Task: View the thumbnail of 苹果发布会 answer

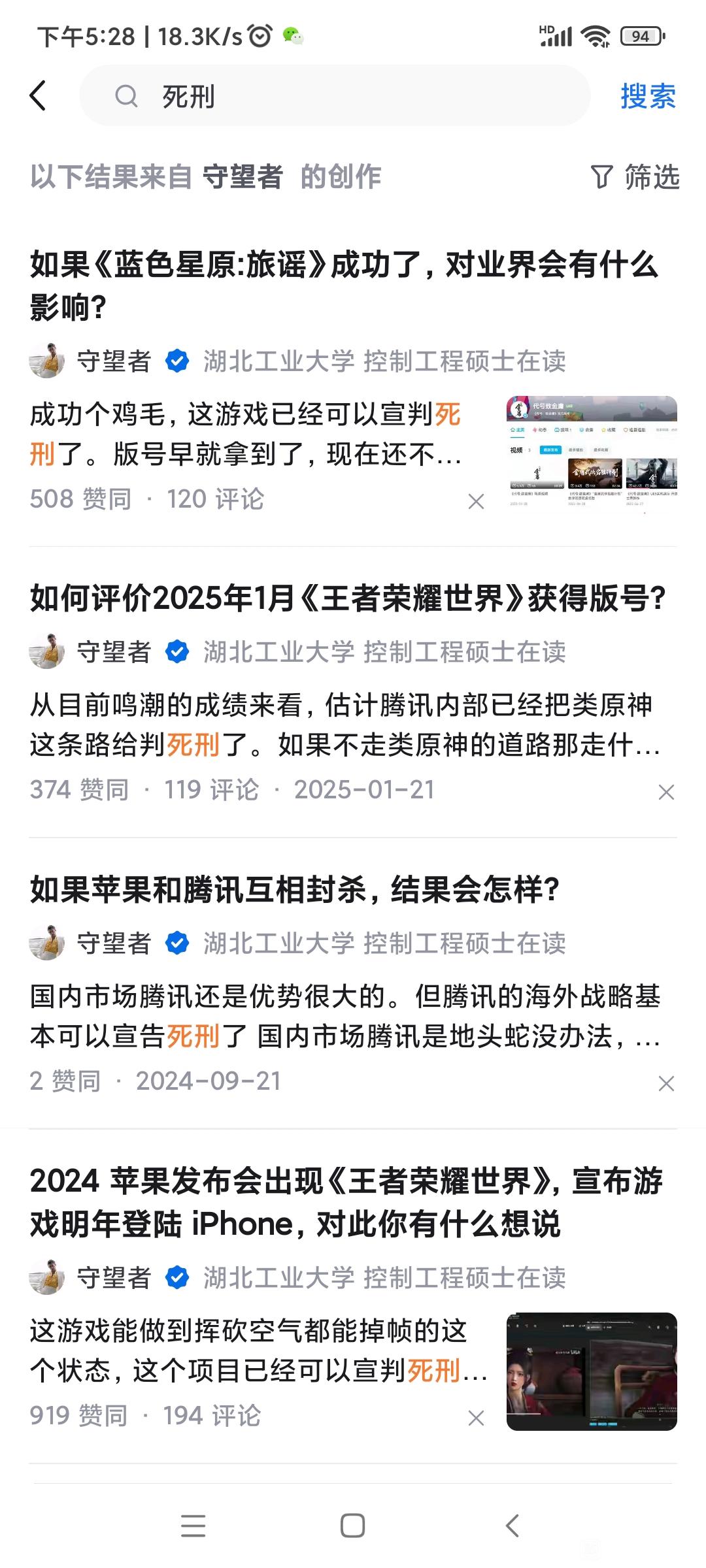Action: pyautogui.click(x=592, y=1371)
